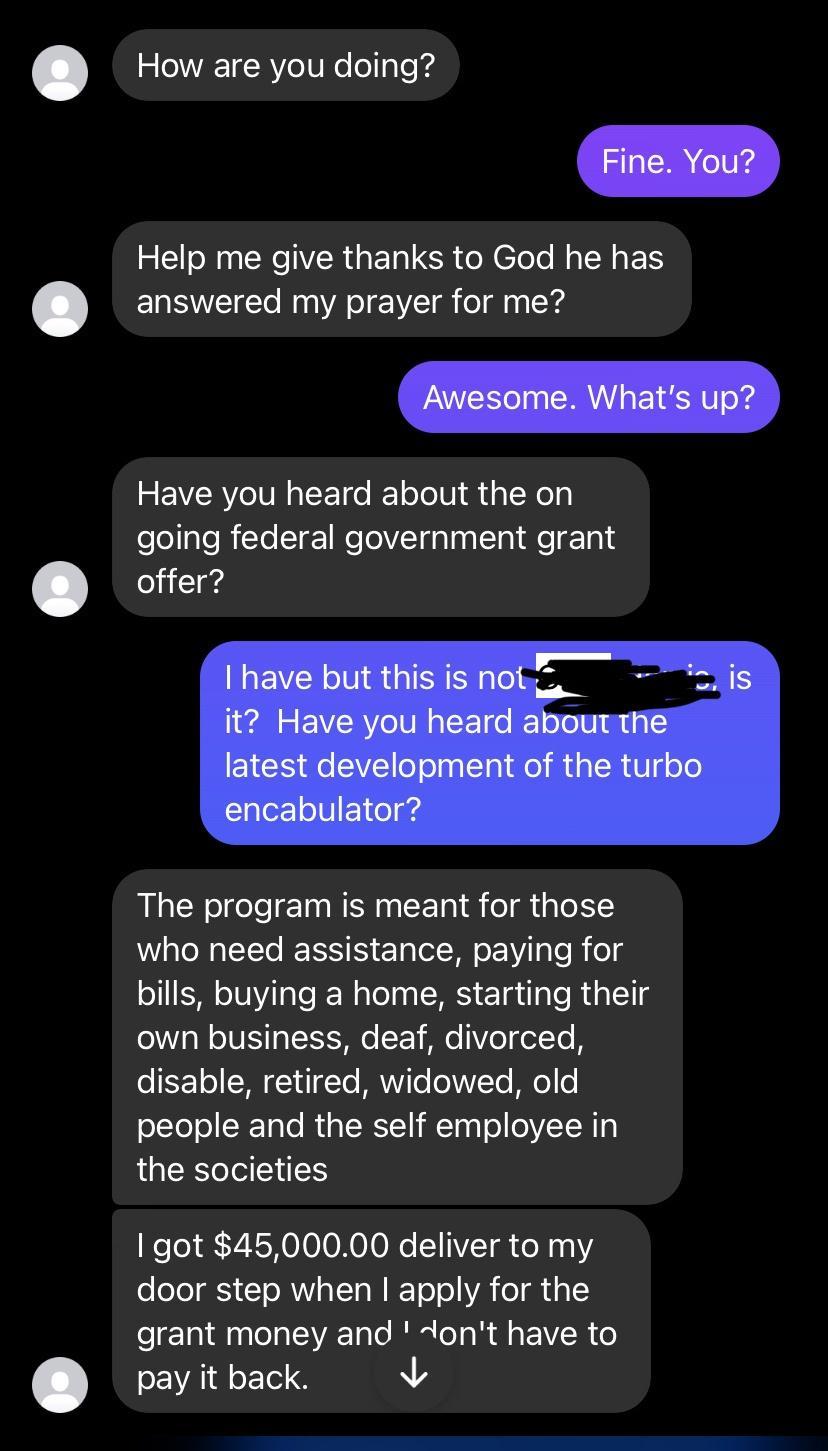
Task: Tap the blacked-out redacted area in the purple bubble
Action: [615, 678]
